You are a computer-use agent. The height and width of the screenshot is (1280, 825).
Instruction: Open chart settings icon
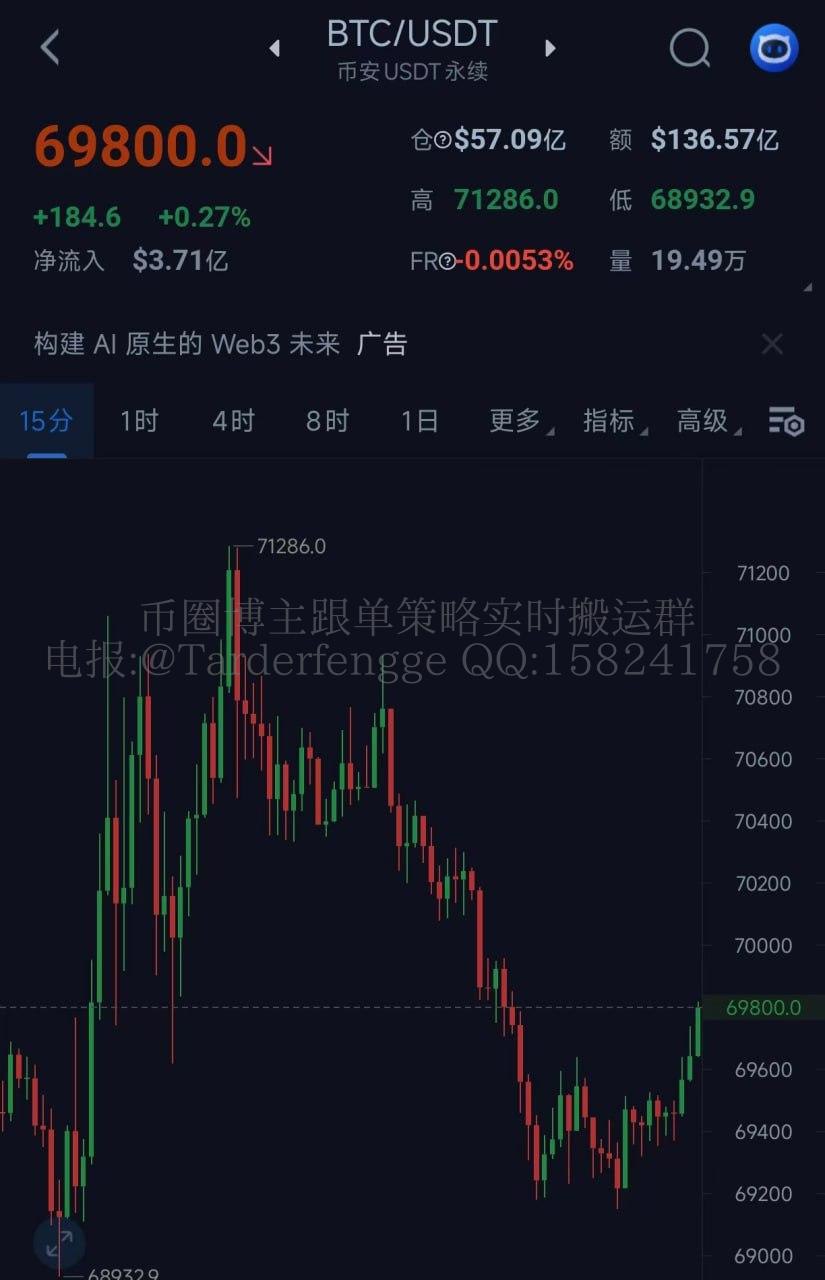[x=786, y=422]
